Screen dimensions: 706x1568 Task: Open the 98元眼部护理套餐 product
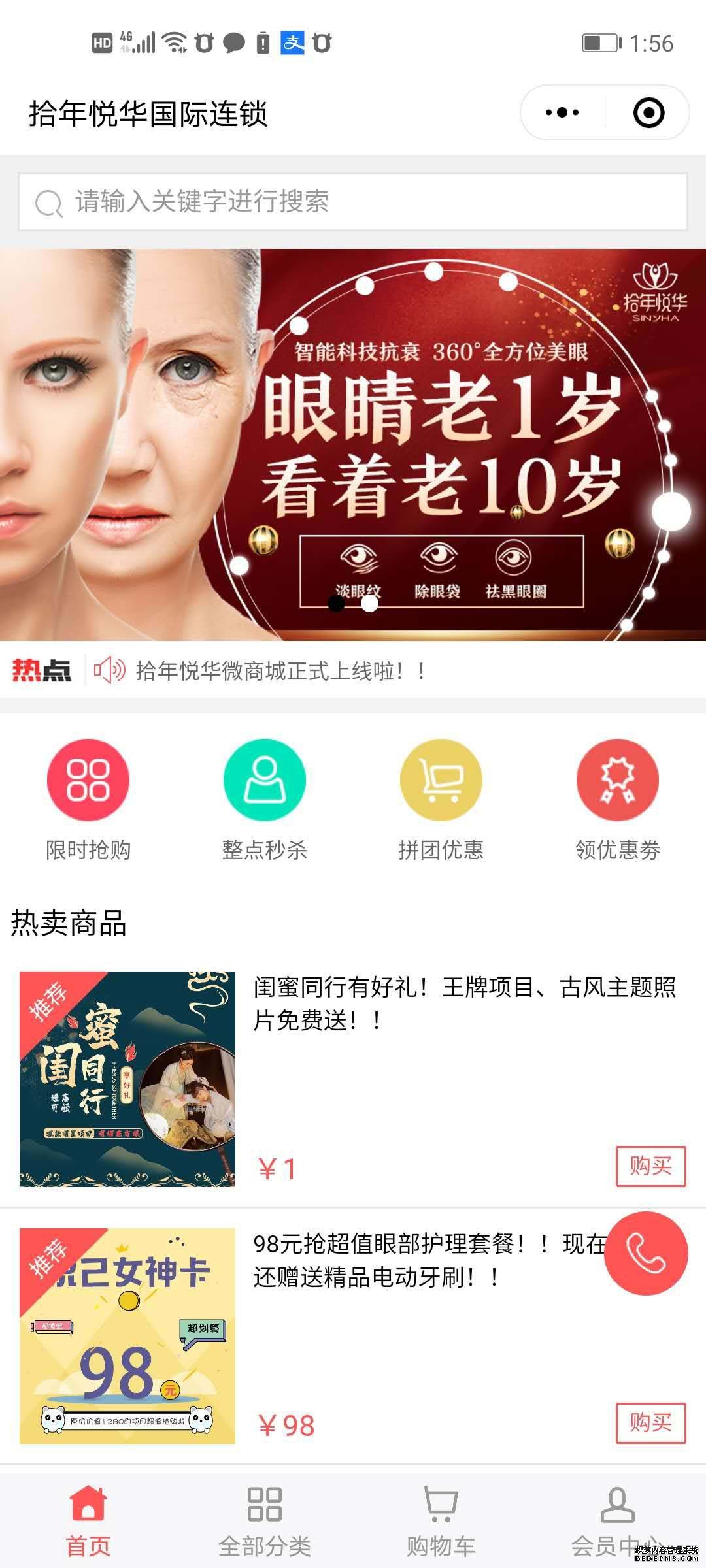425,1260
